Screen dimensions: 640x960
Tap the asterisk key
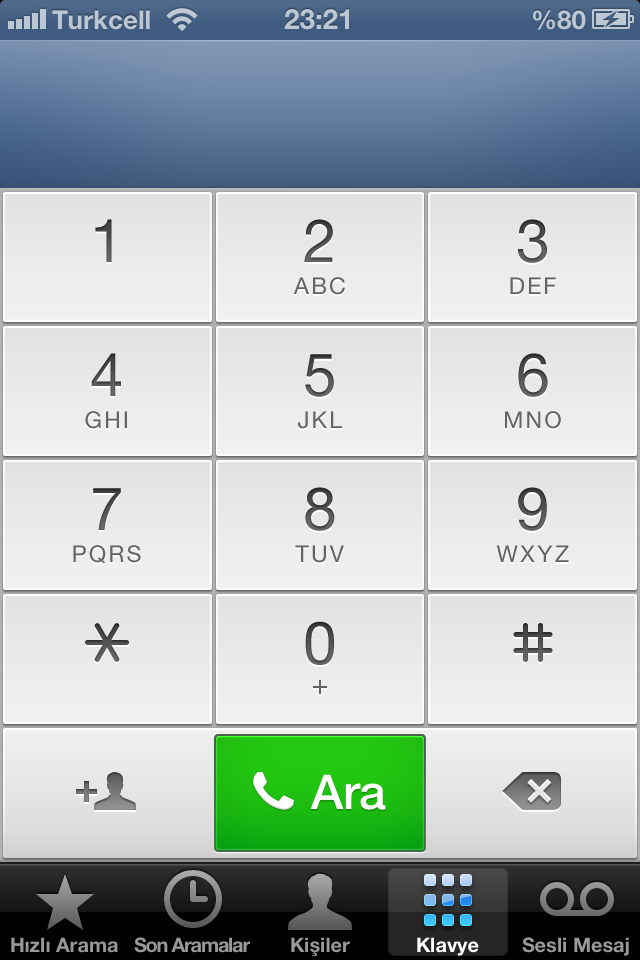(107, 658)
